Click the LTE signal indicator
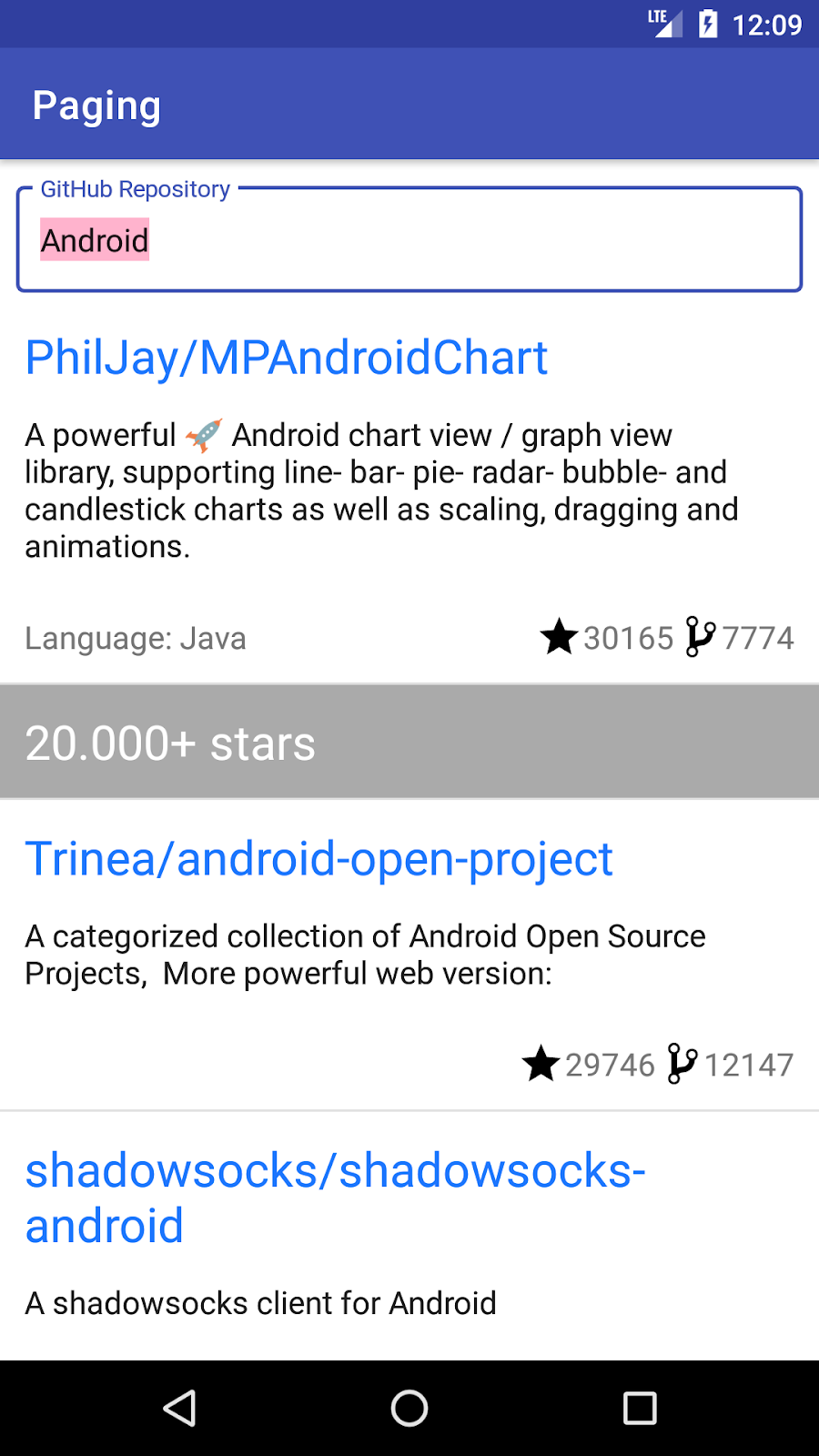Image resolution: width=819 pixels, height=1456 pixels. click(663, 24)
